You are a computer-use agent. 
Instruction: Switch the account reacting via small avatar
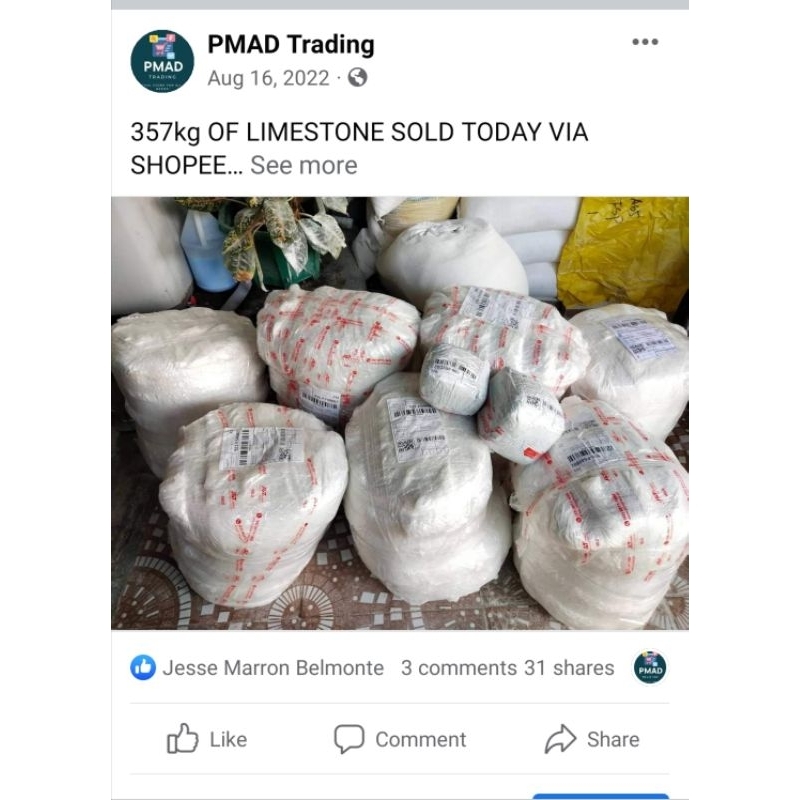tap(650, 668)
